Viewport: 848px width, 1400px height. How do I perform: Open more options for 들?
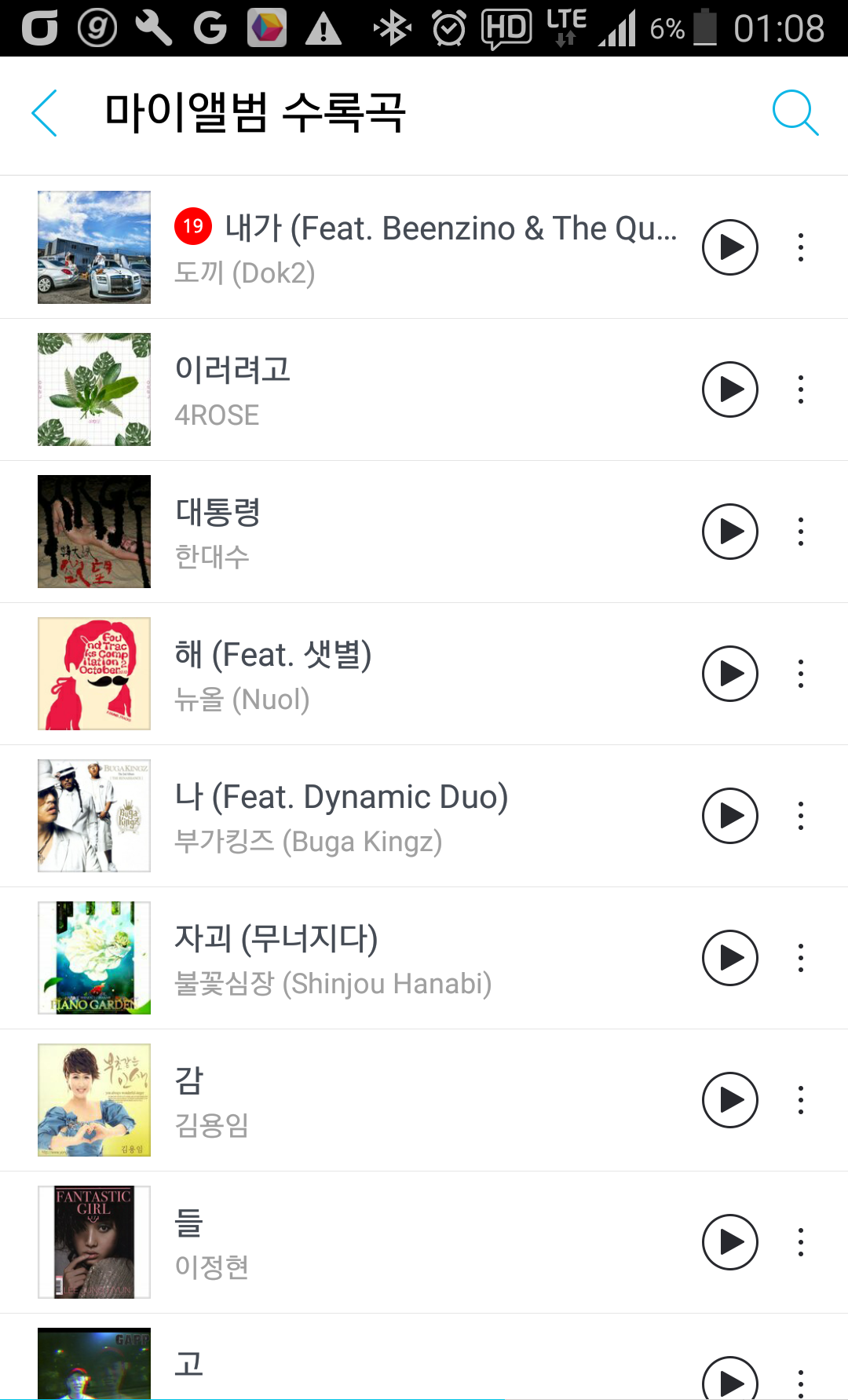[801, 1242]
